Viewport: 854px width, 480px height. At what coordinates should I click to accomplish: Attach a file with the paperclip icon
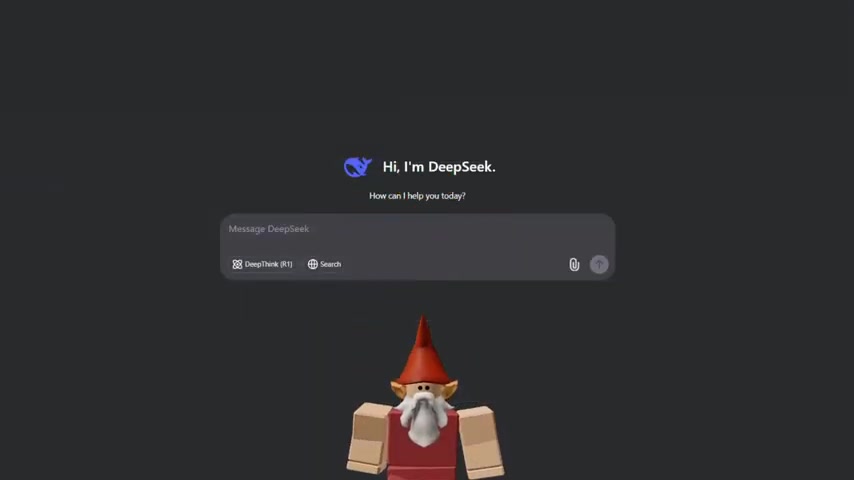click(x=574, y=264)
